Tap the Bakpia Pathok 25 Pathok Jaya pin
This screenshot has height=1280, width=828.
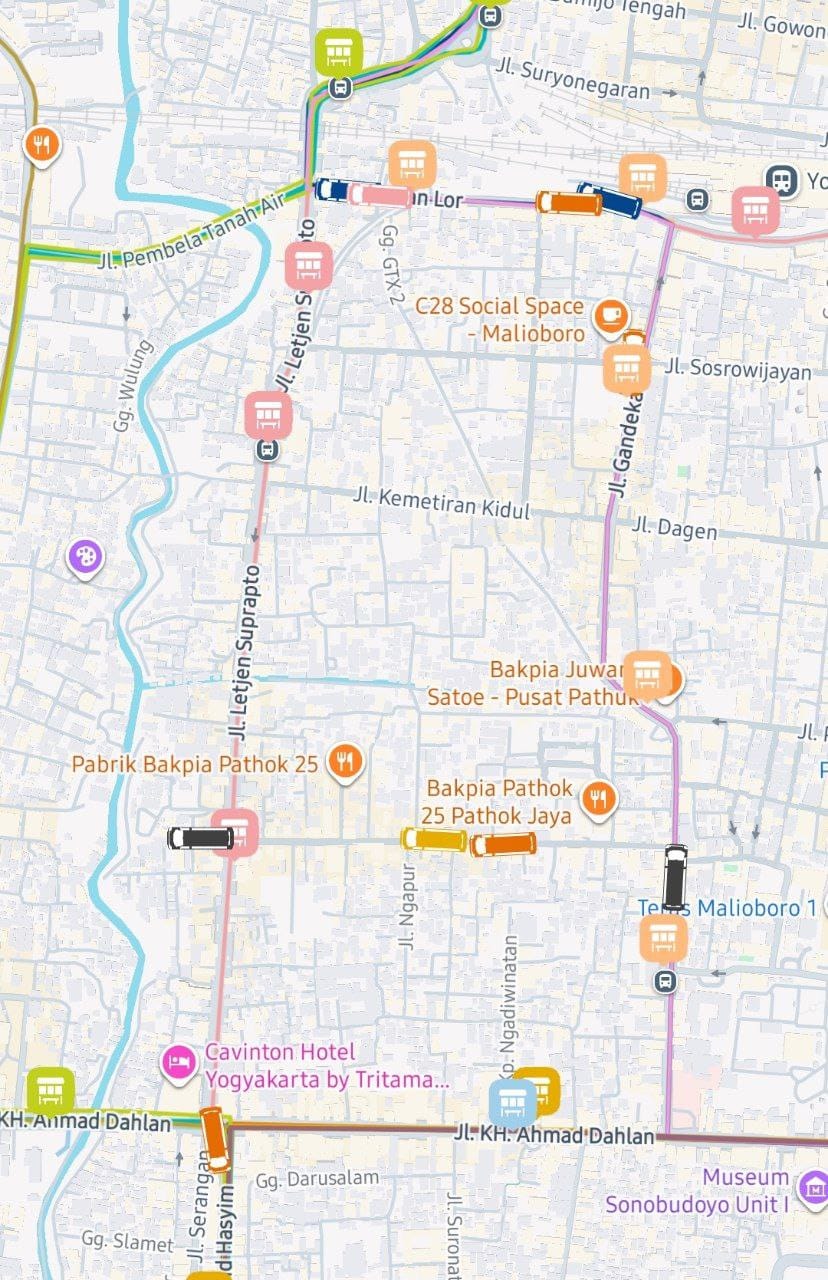click(598, 798)
